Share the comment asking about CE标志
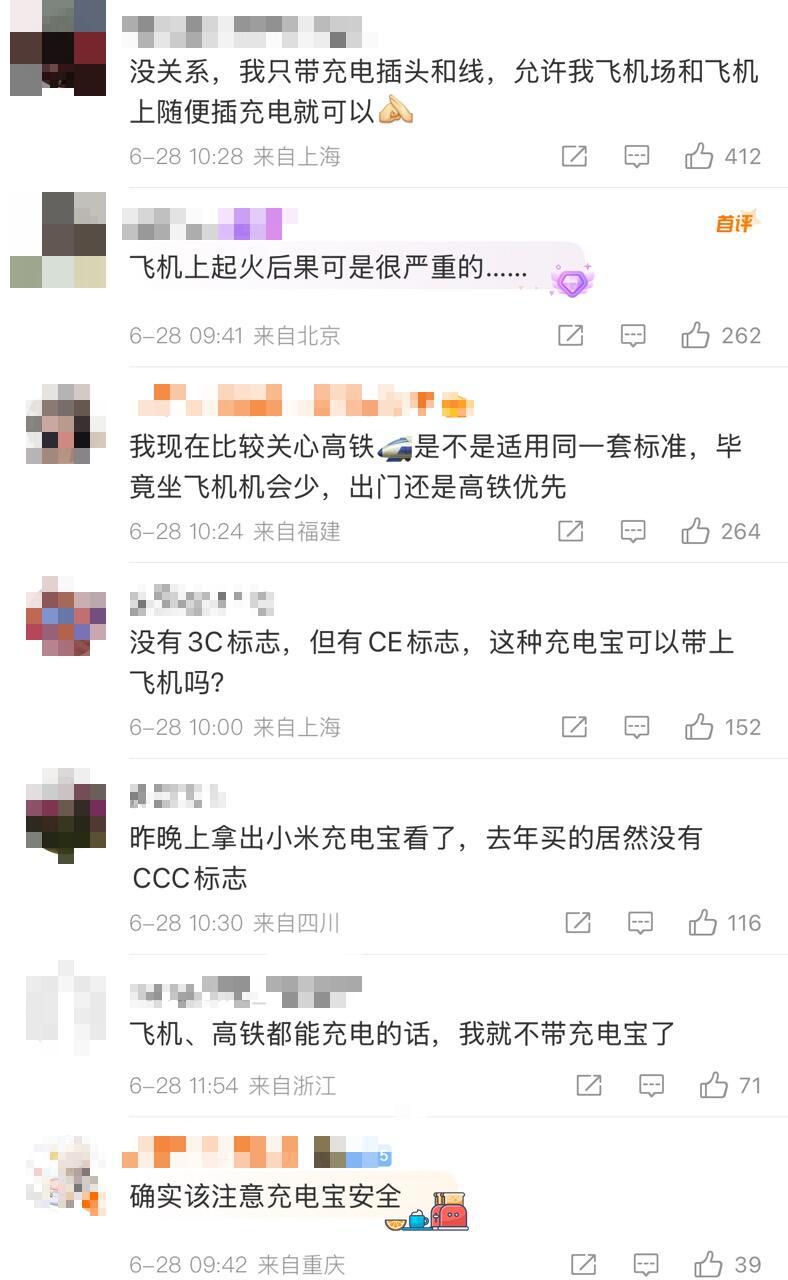This screenshot has height=1280, width=788. tap(574, 727)
